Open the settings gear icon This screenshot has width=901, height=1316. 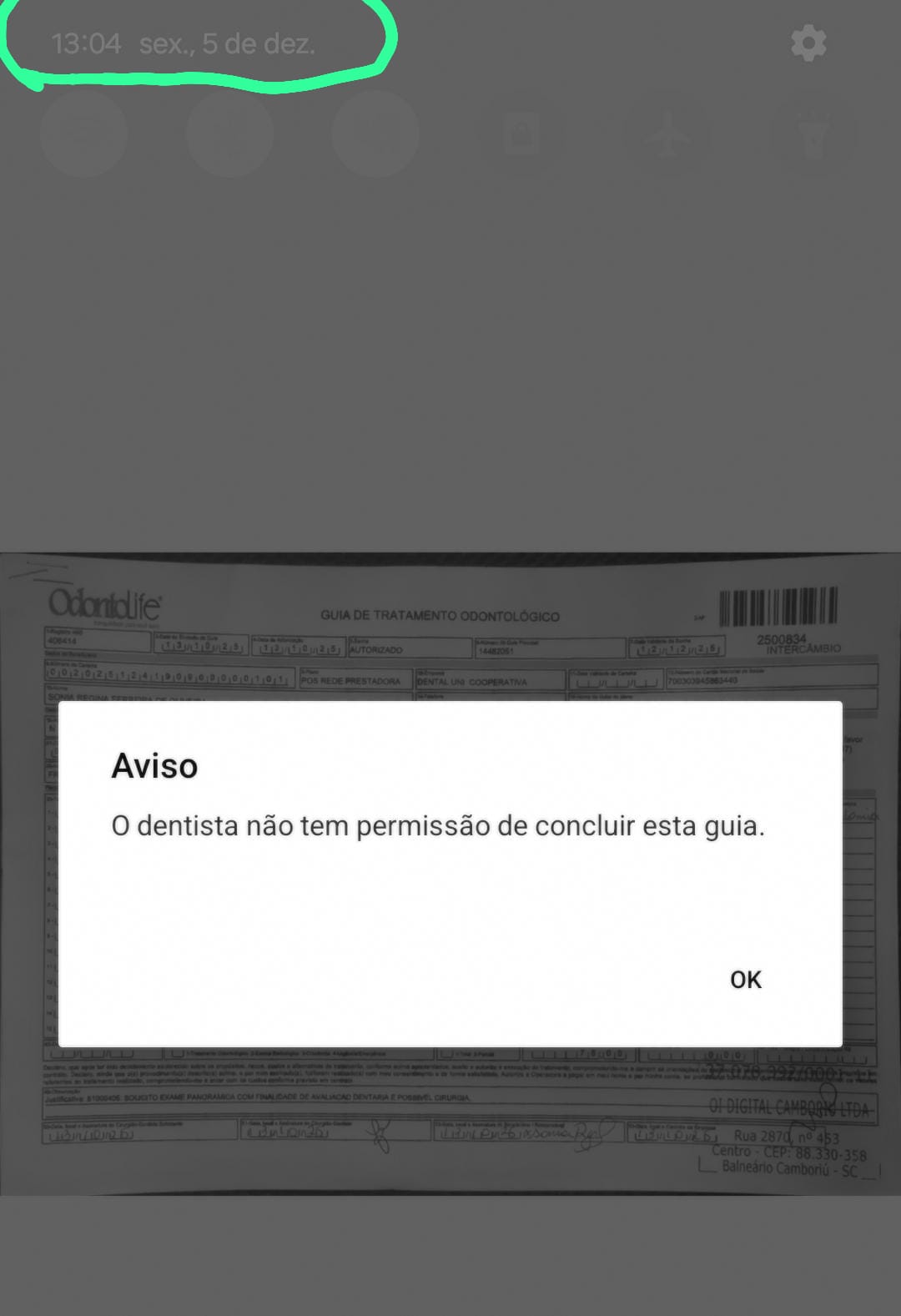pyautogui.click(x=808, y=43)
